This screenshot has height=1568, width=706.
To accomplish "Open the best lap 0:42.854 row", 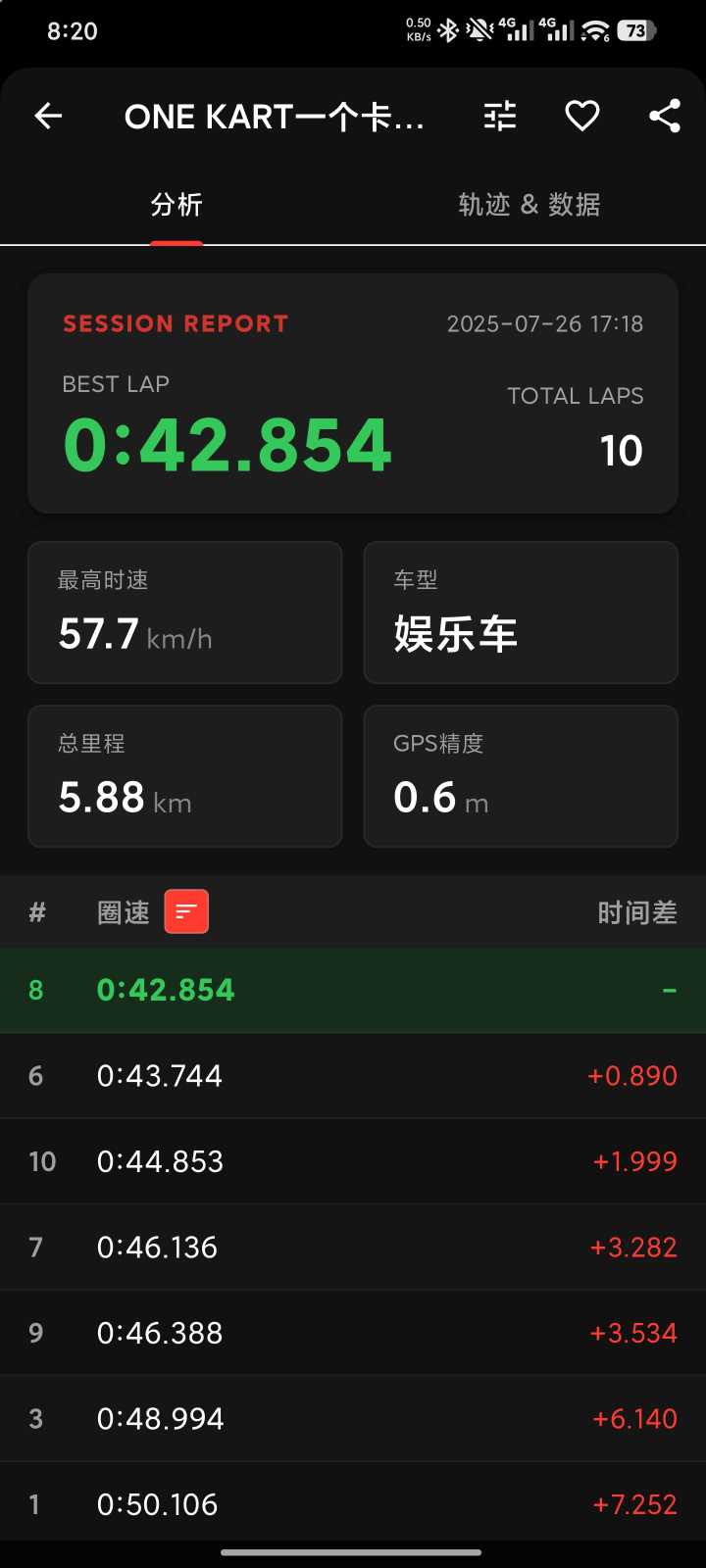I will pyautogui.click(x=353, y=990).
